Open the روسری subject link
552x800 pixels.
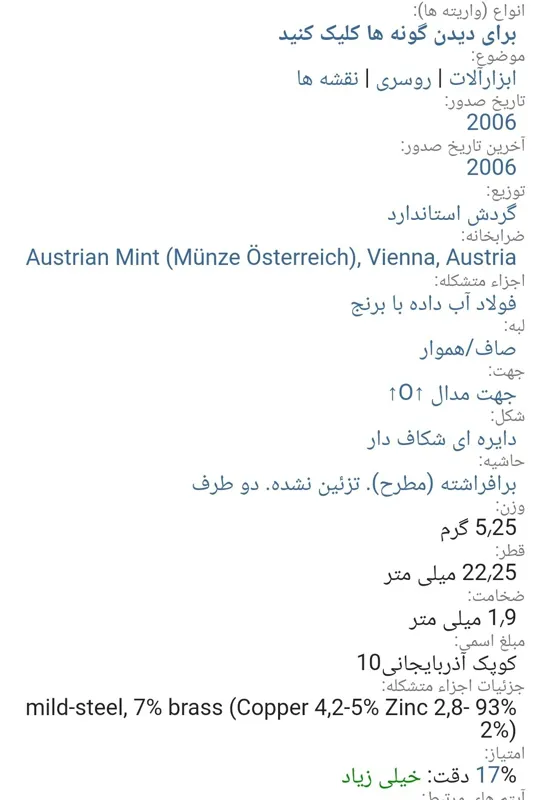click(404, 80)
